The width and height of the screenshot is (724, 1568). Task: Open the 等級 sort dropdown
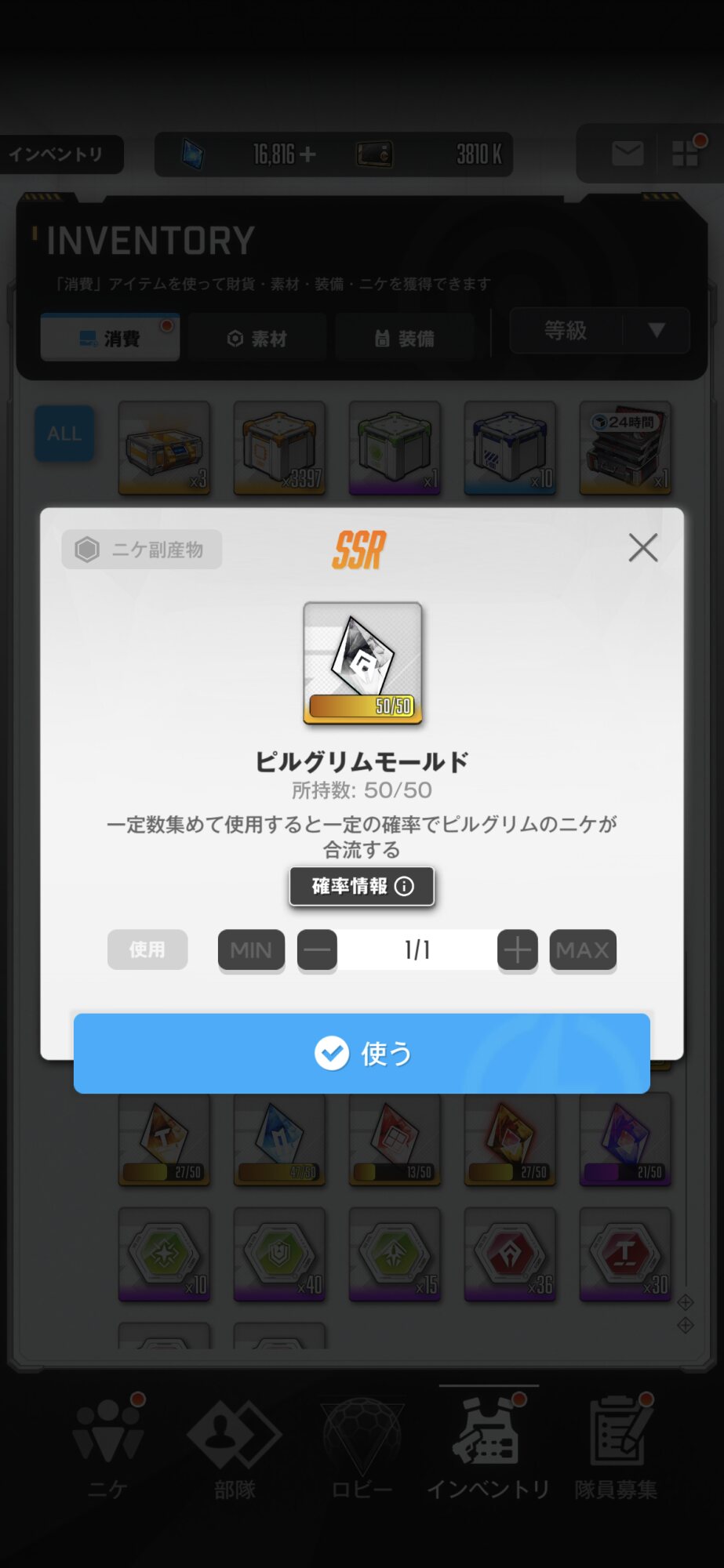click(x=600, y=331)
